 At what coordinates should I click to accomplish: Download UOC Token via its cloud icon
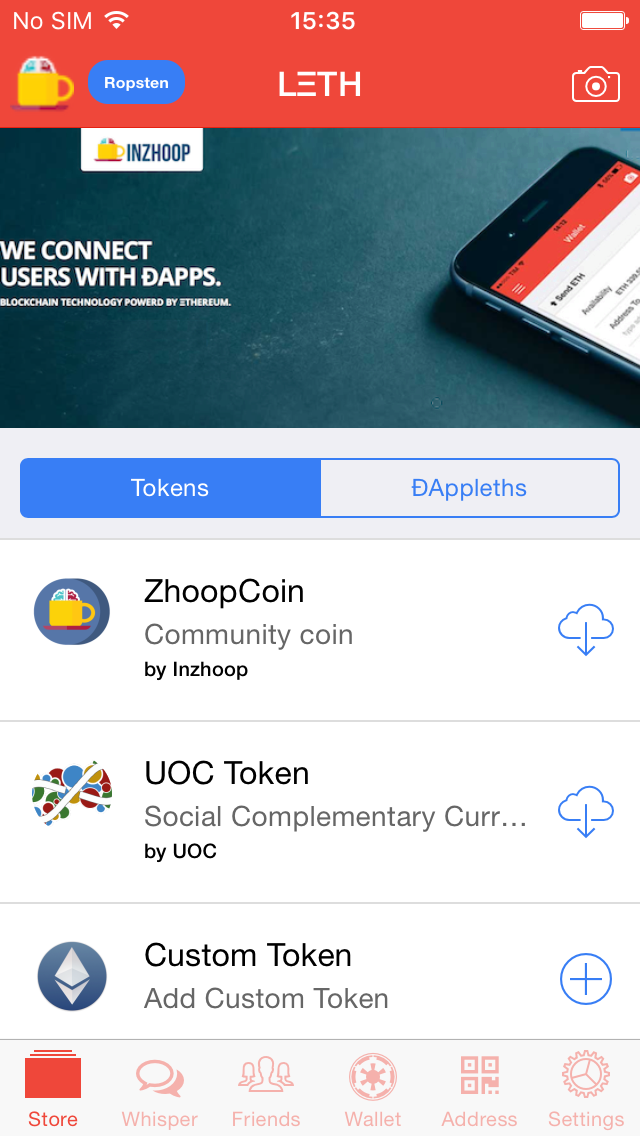tap(585, 812)
